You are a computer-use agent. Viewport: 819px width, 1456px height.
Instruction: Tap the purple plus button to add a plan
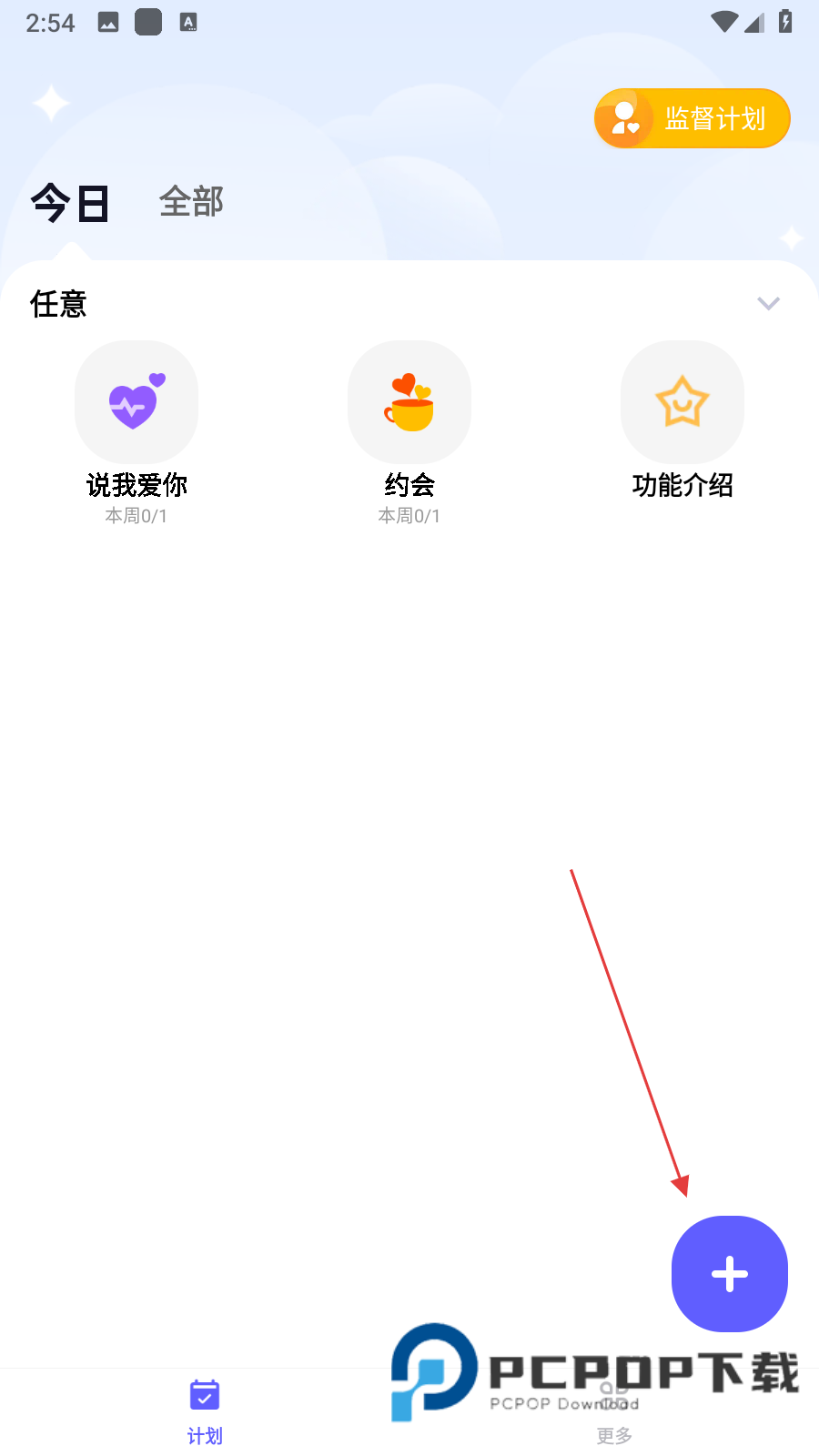[729, 1274]
